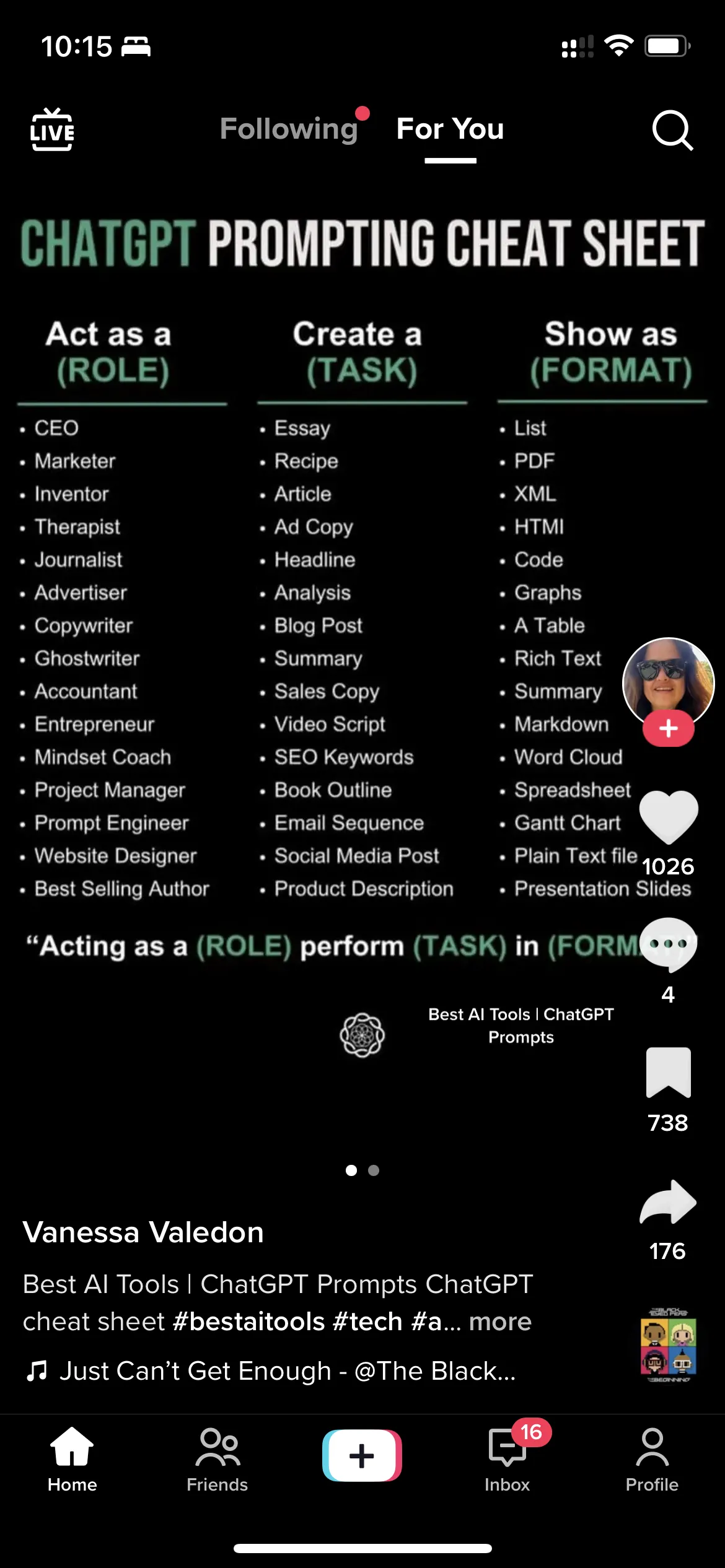This screenshot has width=725, height=1568.
Task: Switch to the Profile tab
Action: (652, 1459)
